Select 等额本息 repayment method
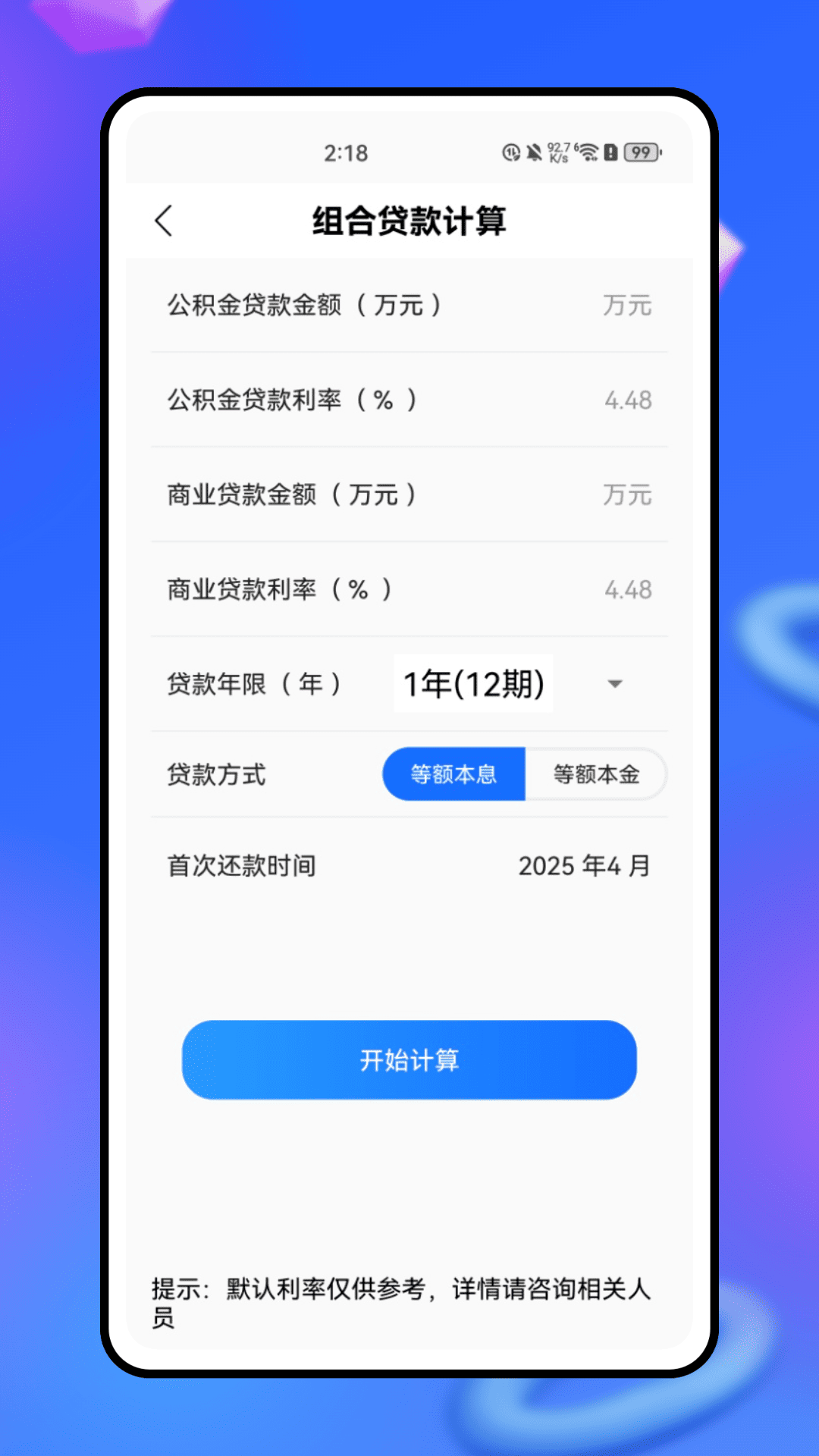This screenshot has height=1456, width=819. click(453, 774)
